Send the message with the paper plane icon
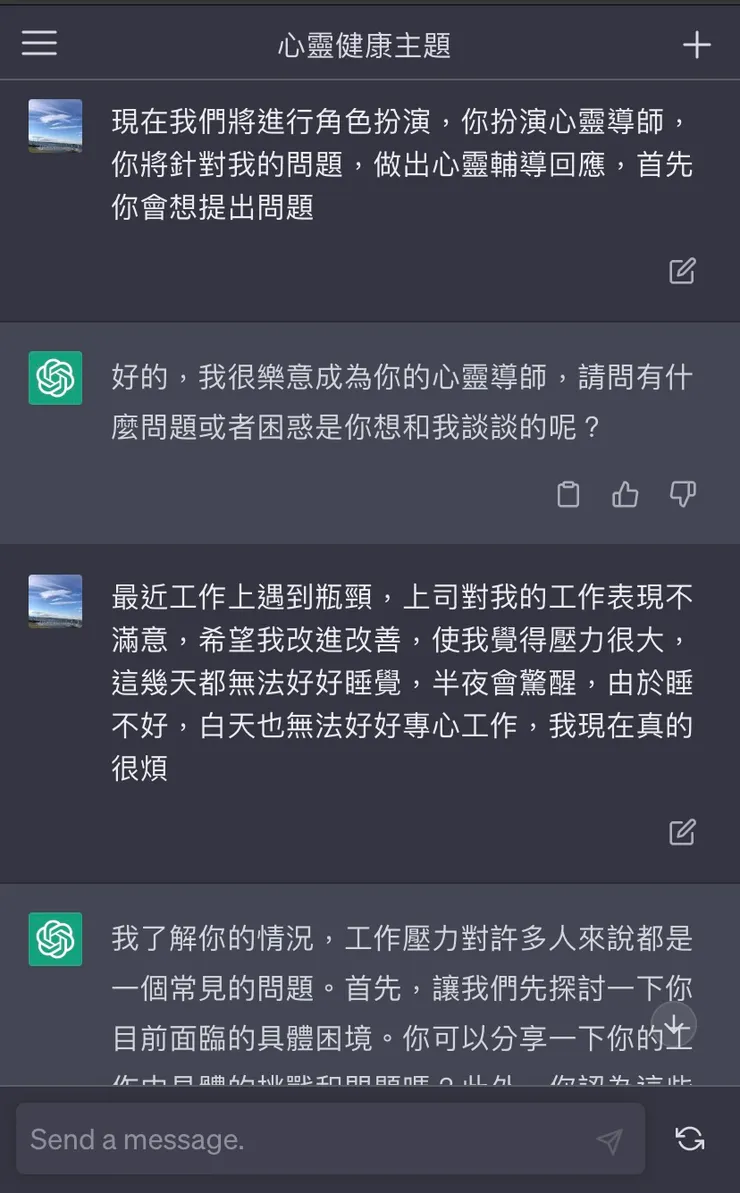 coord(610,1138)
